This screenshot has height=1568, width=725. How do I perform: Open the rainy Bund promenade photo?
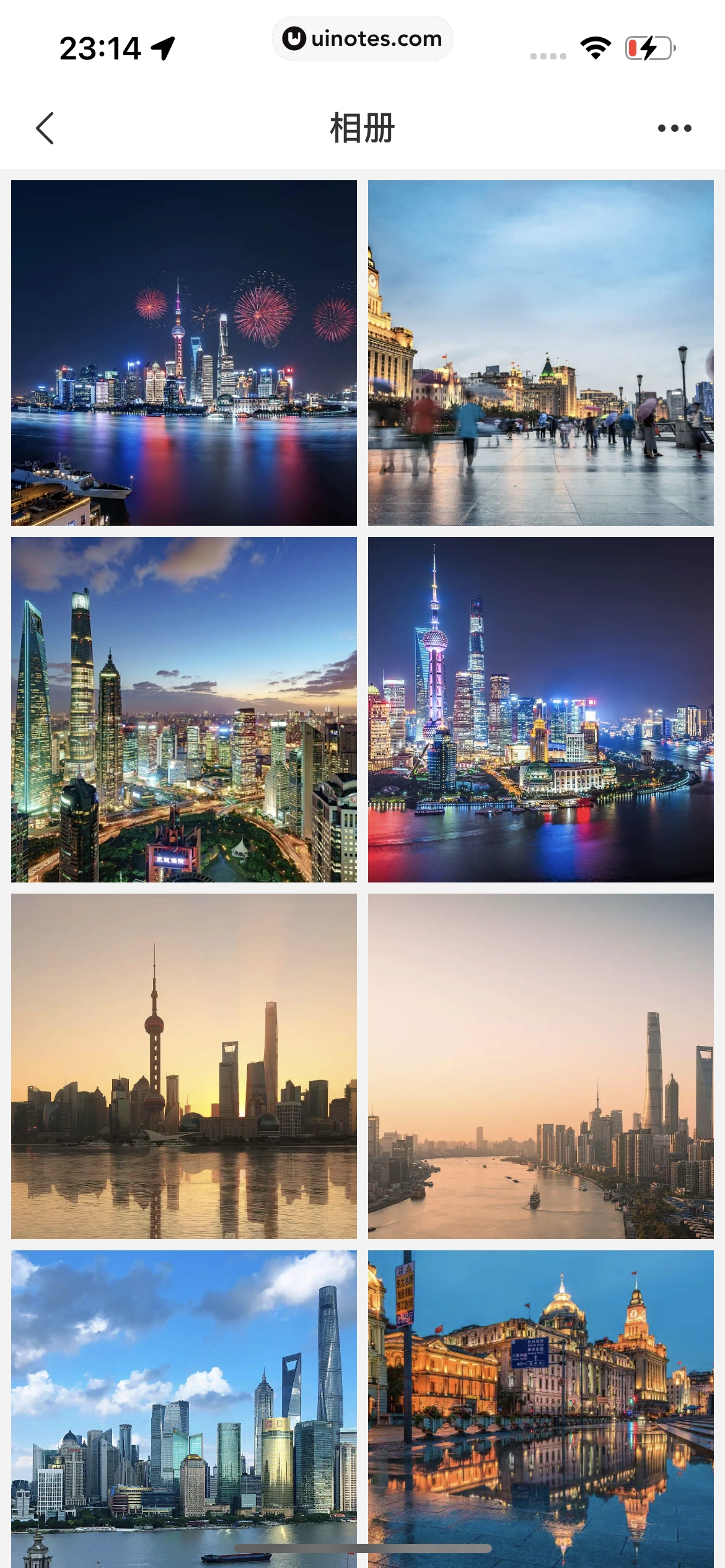tap(540, 353)
